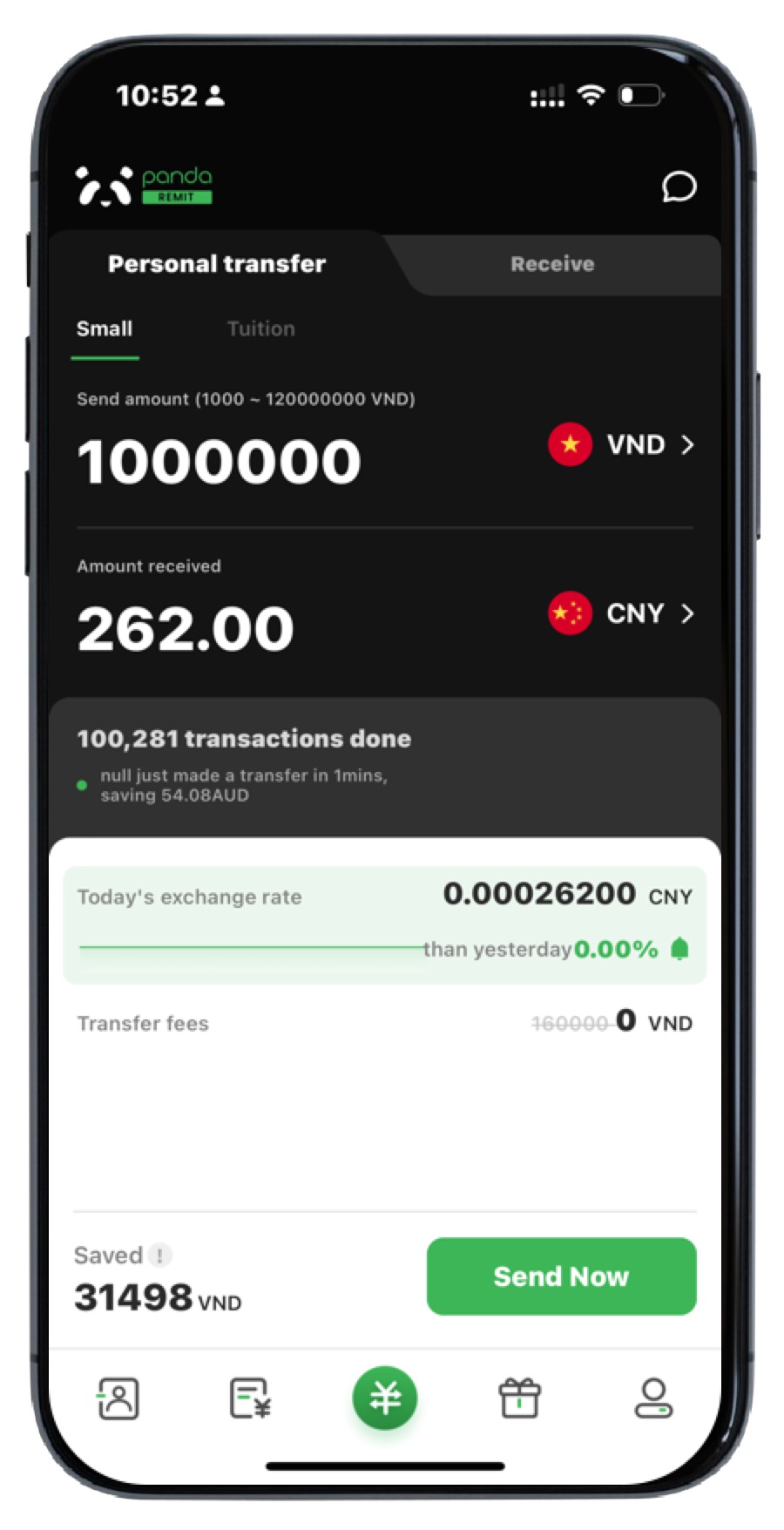
Task: Open transaction orders tab in bottom bar
Action: (x=251, y=1398)
